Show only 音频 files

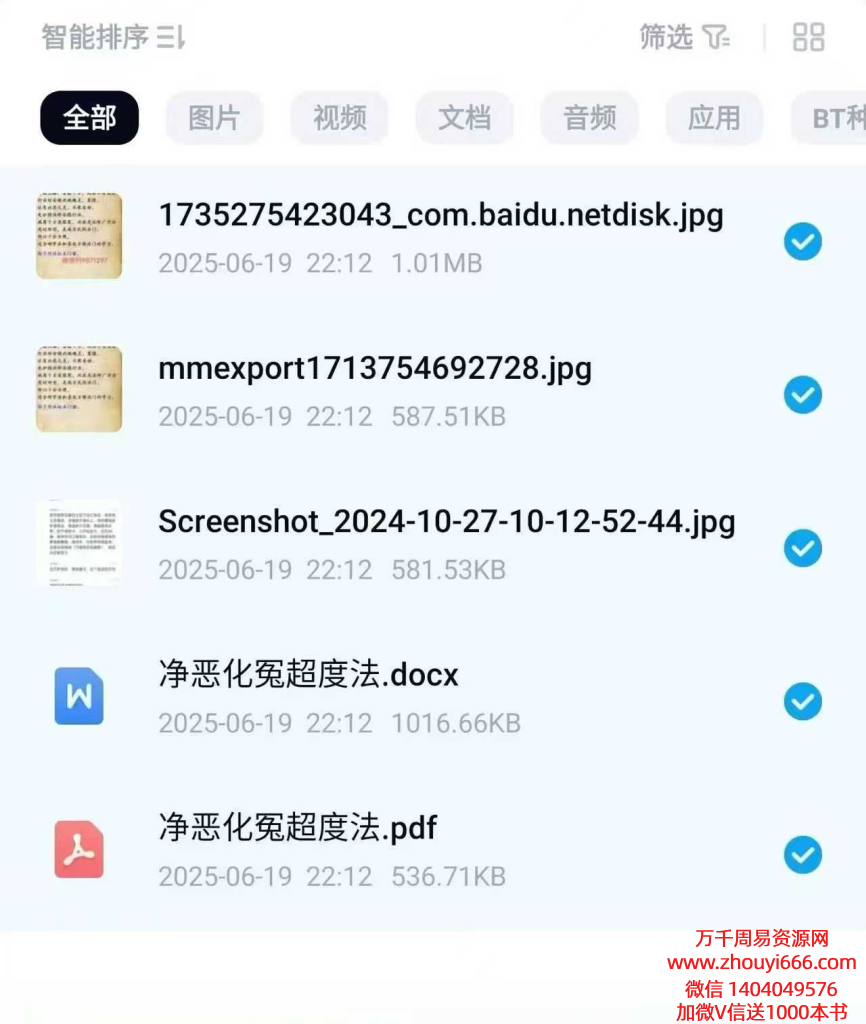tap(589, 118)
